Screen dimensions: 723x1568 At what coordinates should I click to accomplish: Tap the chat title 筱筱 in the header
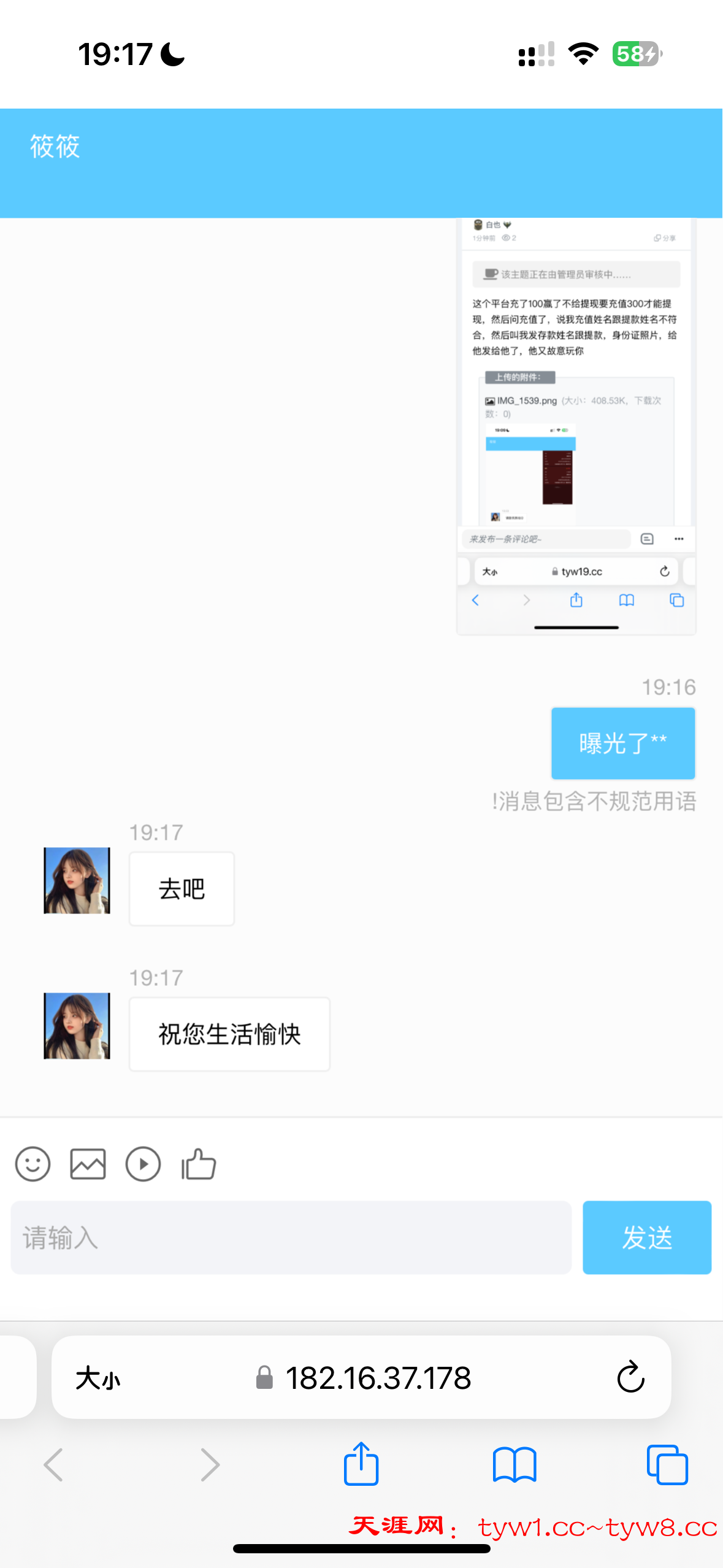pos(55,147)
